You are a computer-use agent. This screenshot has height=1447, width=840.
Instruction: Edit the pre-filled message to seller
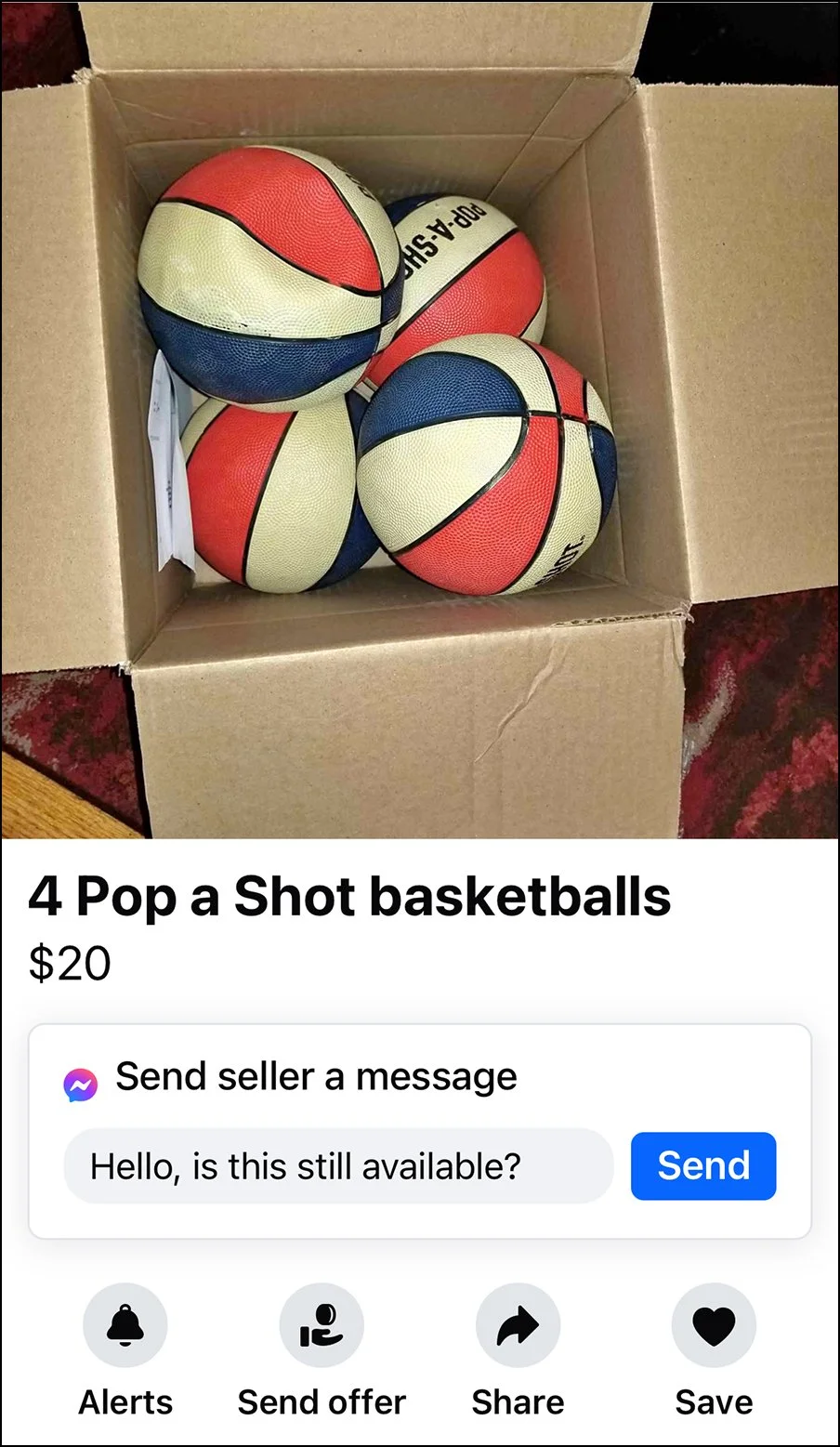(x=338, y=1165)
